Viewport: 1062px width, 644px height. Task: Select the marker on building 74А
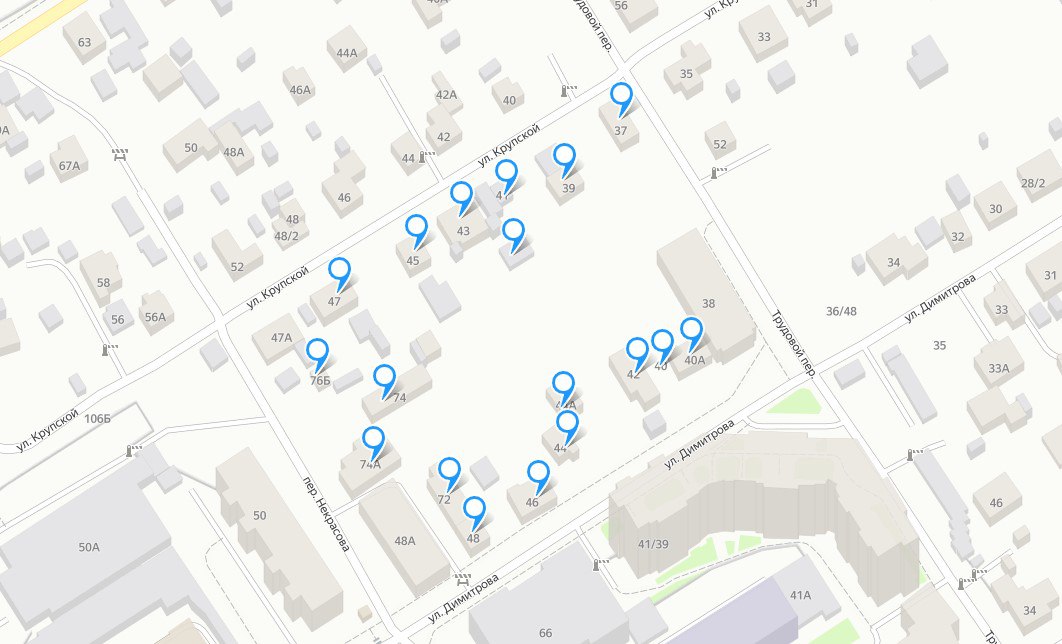coord(373,439)
